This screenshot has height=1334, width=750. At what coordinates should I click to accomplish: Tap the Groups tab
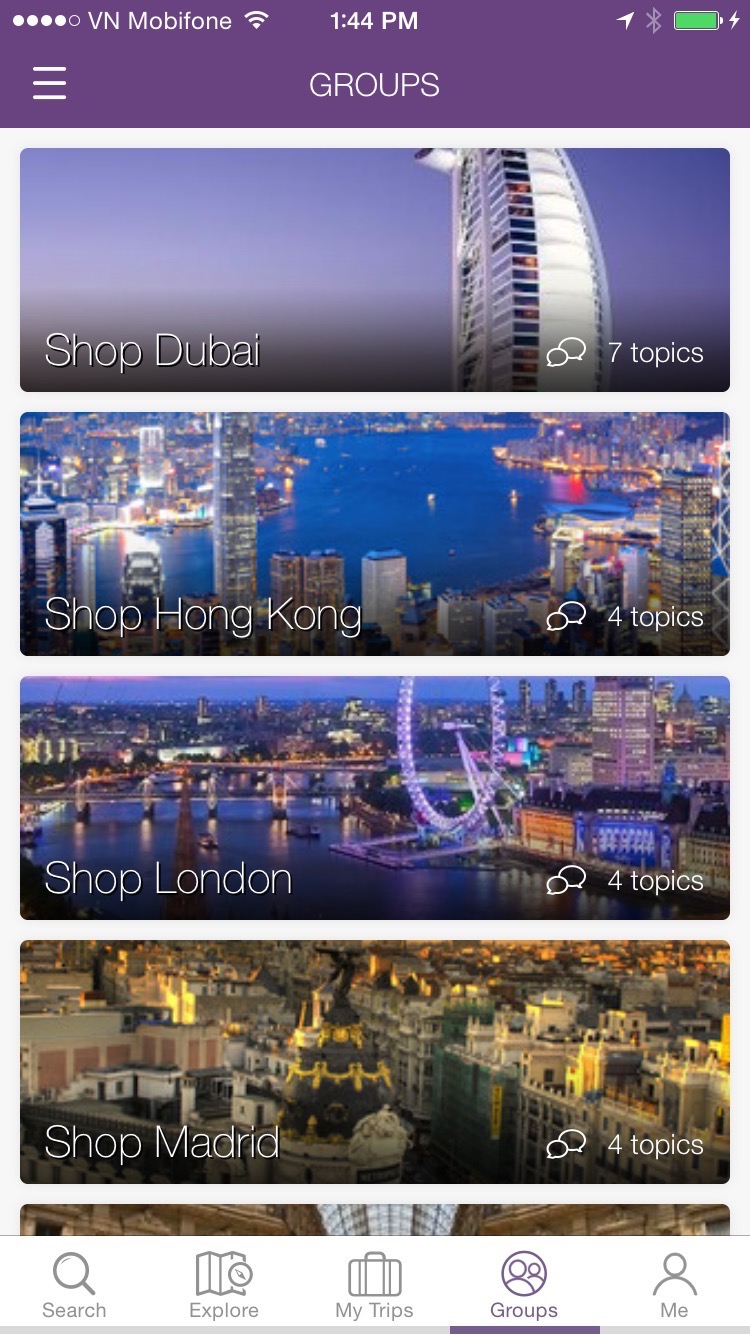coord(524,1286)
